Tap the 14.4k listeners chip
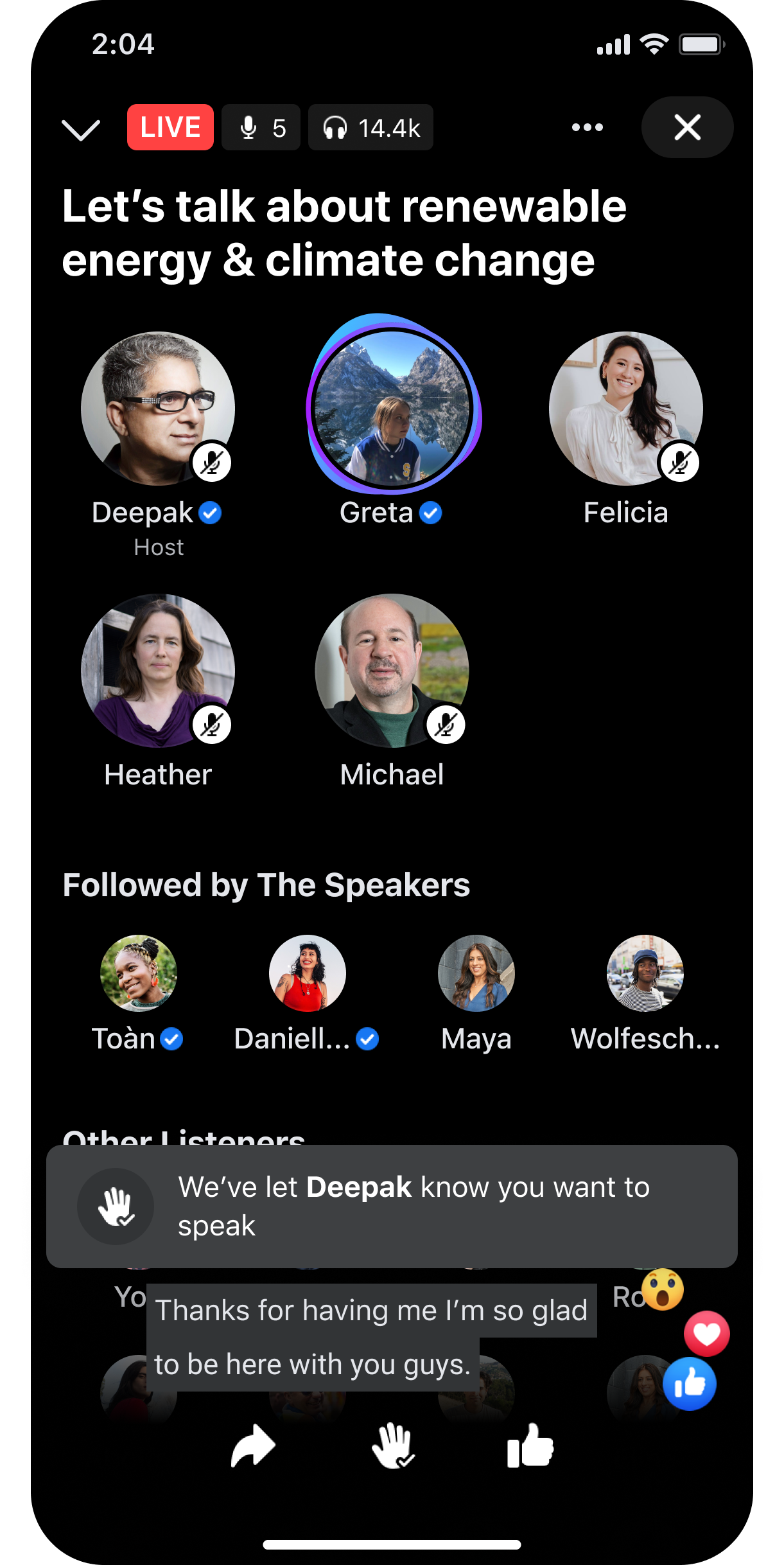Screen dimensions: 784x1565 click(370, 127)
